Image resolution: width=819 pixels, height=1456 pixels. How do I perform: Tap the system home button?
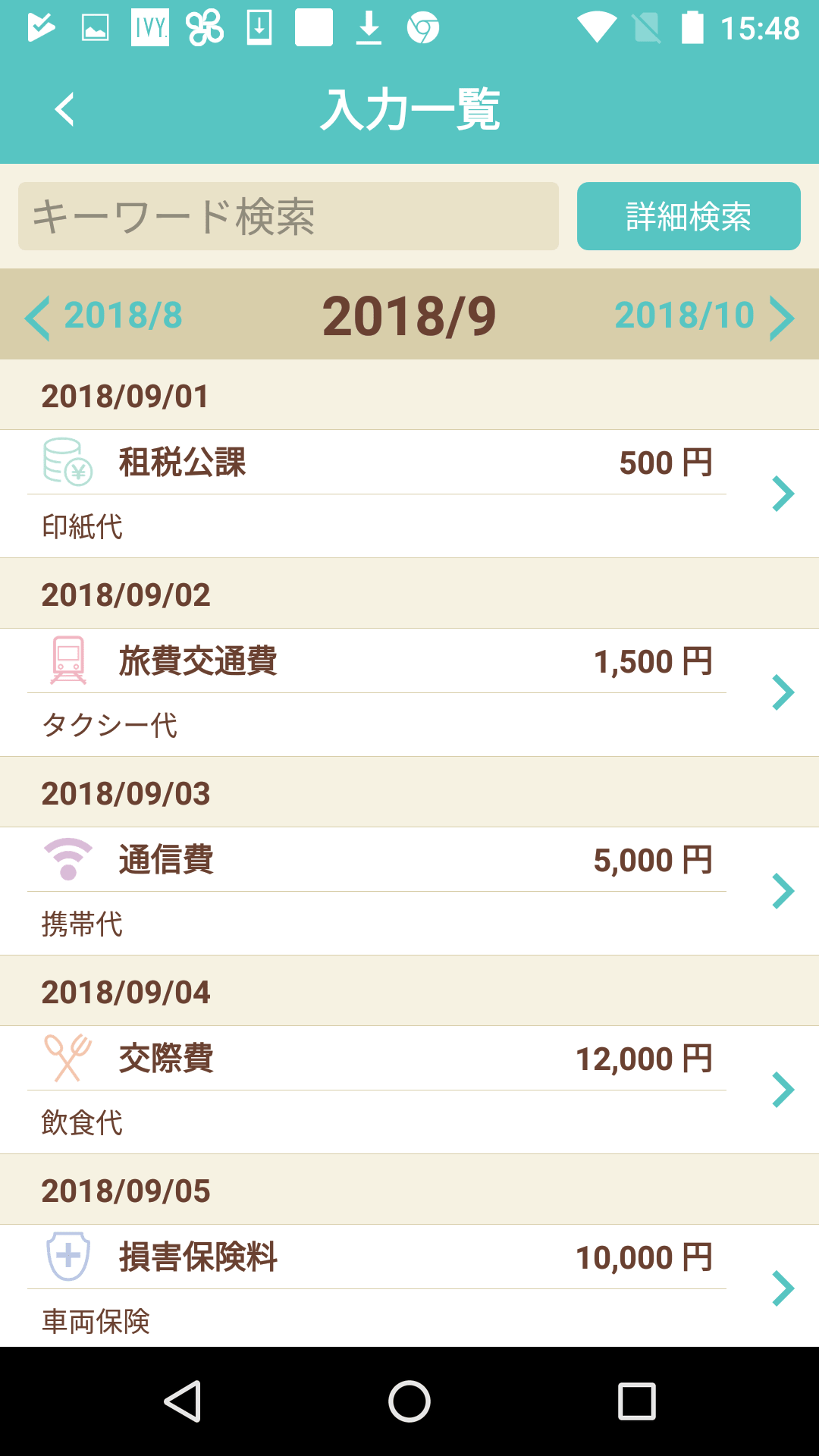[409, 1401]
